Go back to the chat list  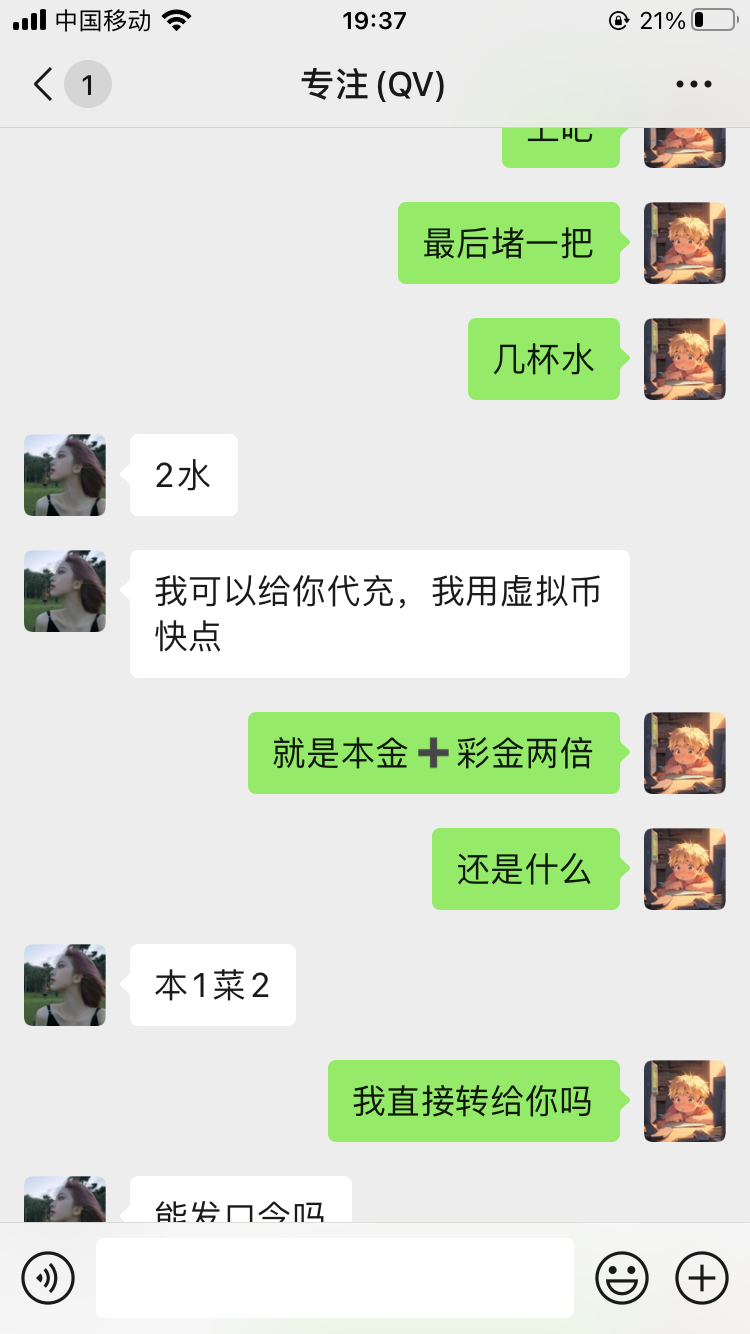click(x=44, y=85)
